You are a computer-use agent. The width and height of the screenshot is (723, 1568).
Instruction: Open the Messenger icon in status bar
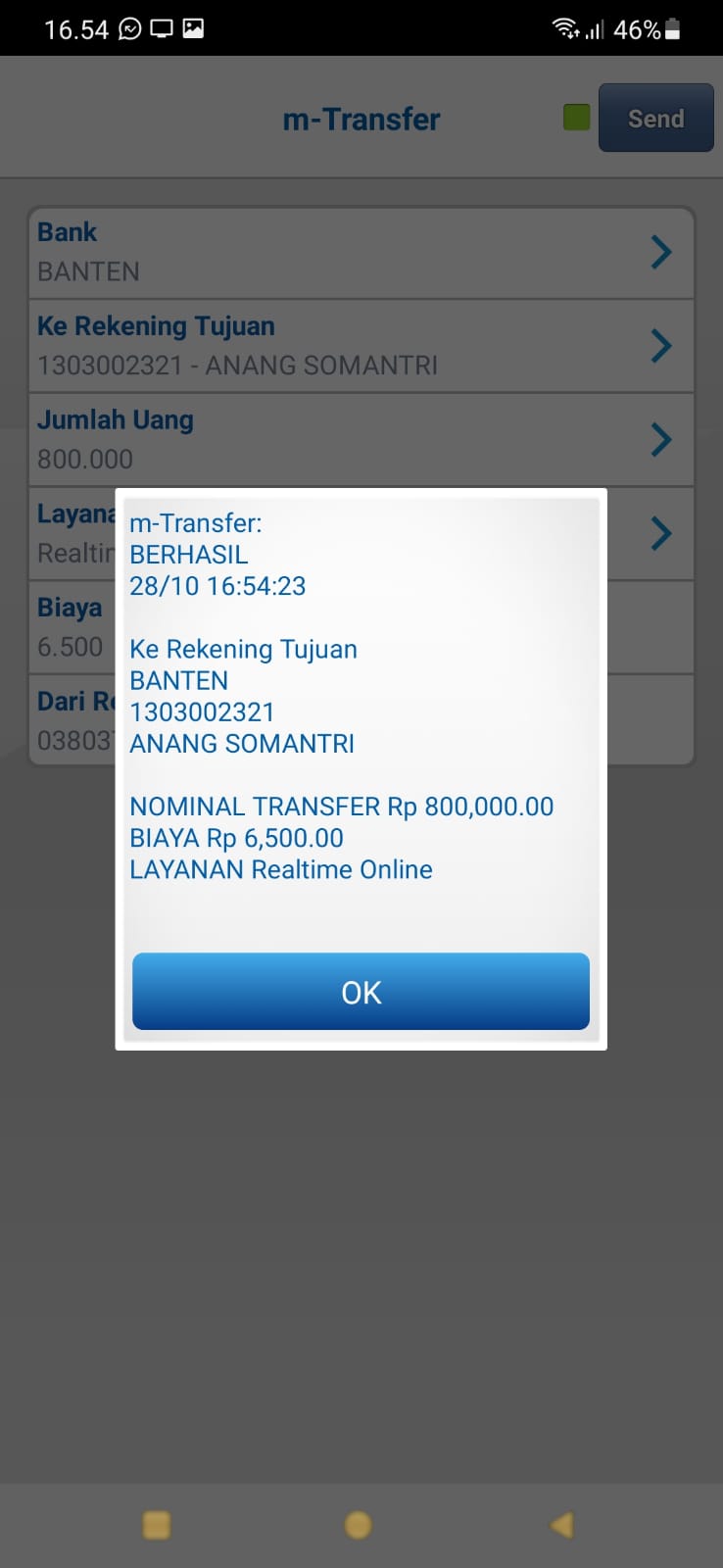(127, 27)
